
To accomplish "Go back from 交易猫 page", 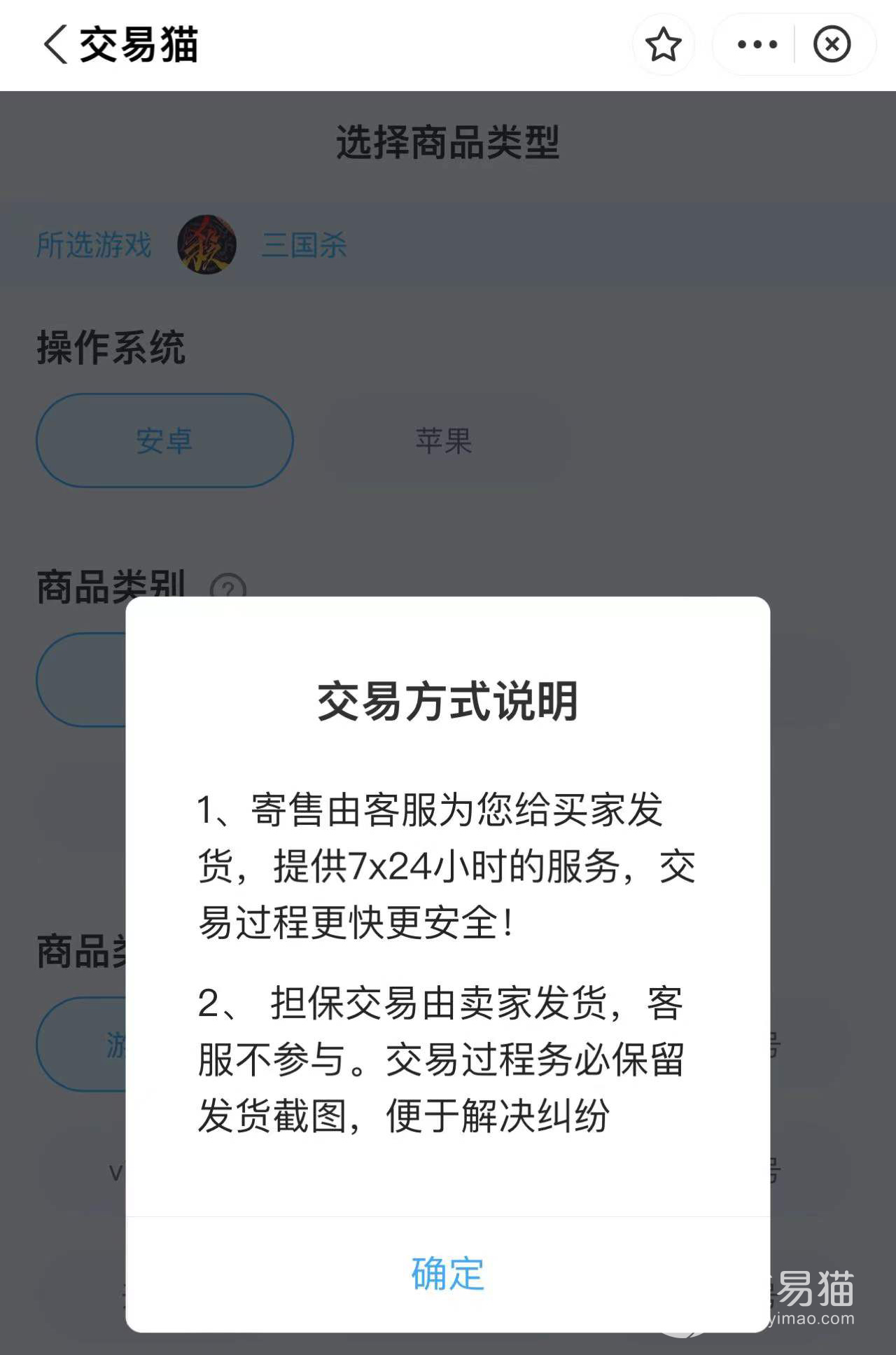I will (x=56, y=45).
